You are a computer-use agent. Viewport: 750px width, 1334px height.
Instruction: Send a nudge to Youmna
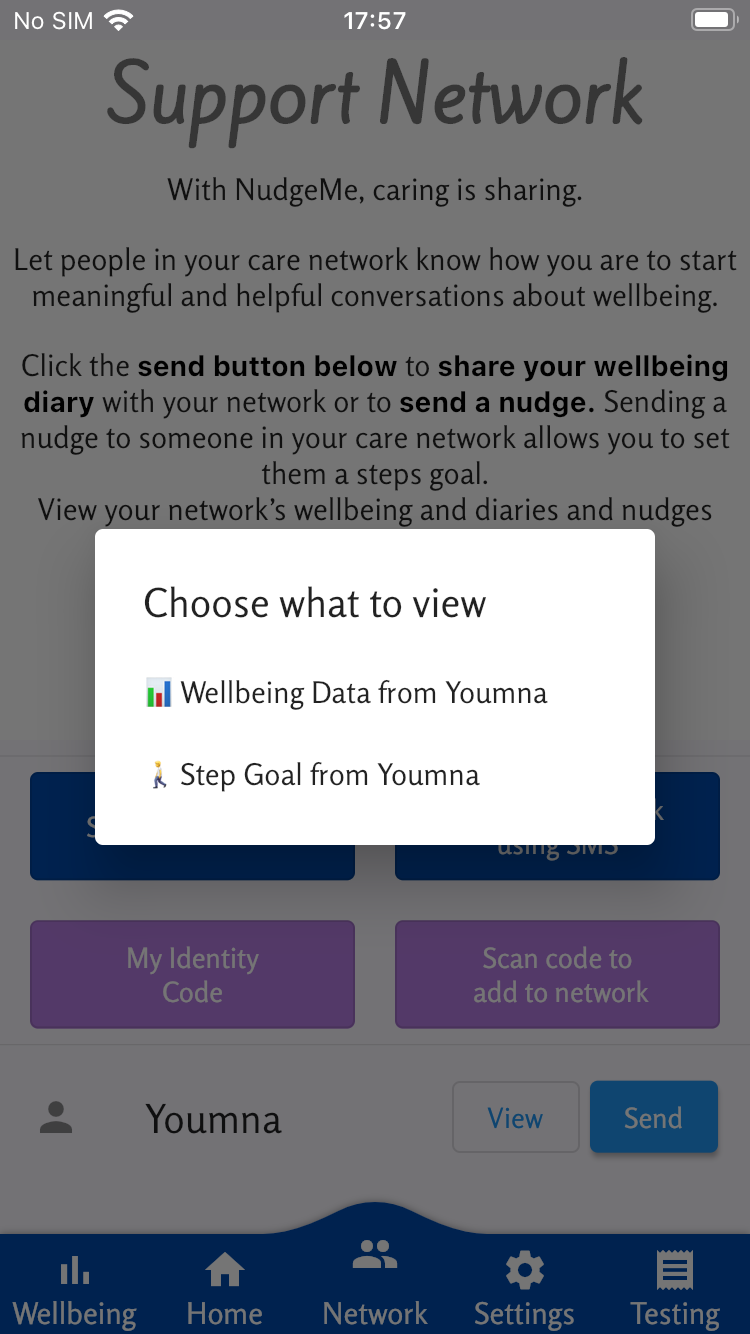(x=653, y=1117)
